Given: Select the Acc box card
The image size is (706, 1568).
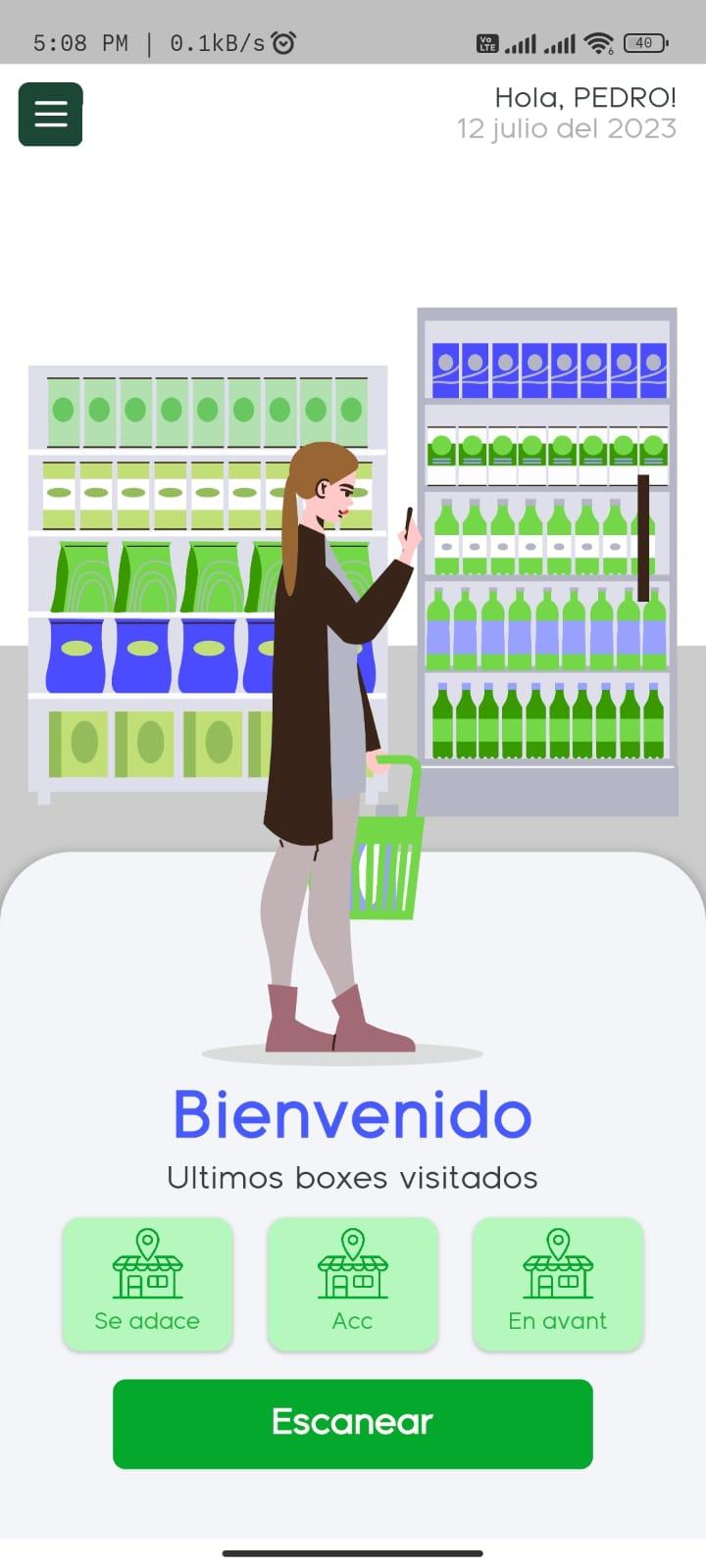Looking at the screenshot, I should 353,1283.
